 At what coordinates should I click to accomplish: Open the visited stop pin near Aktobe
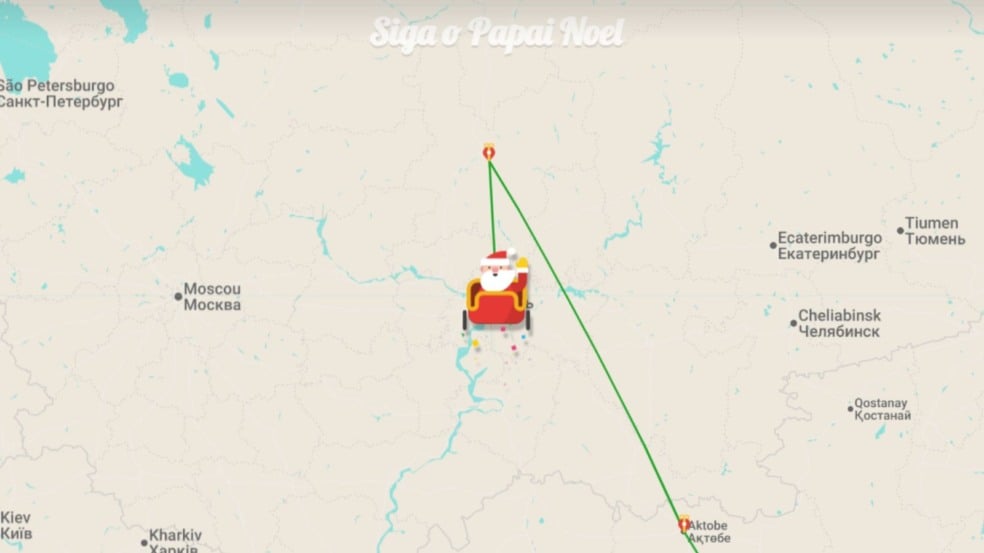coord(683,523)
